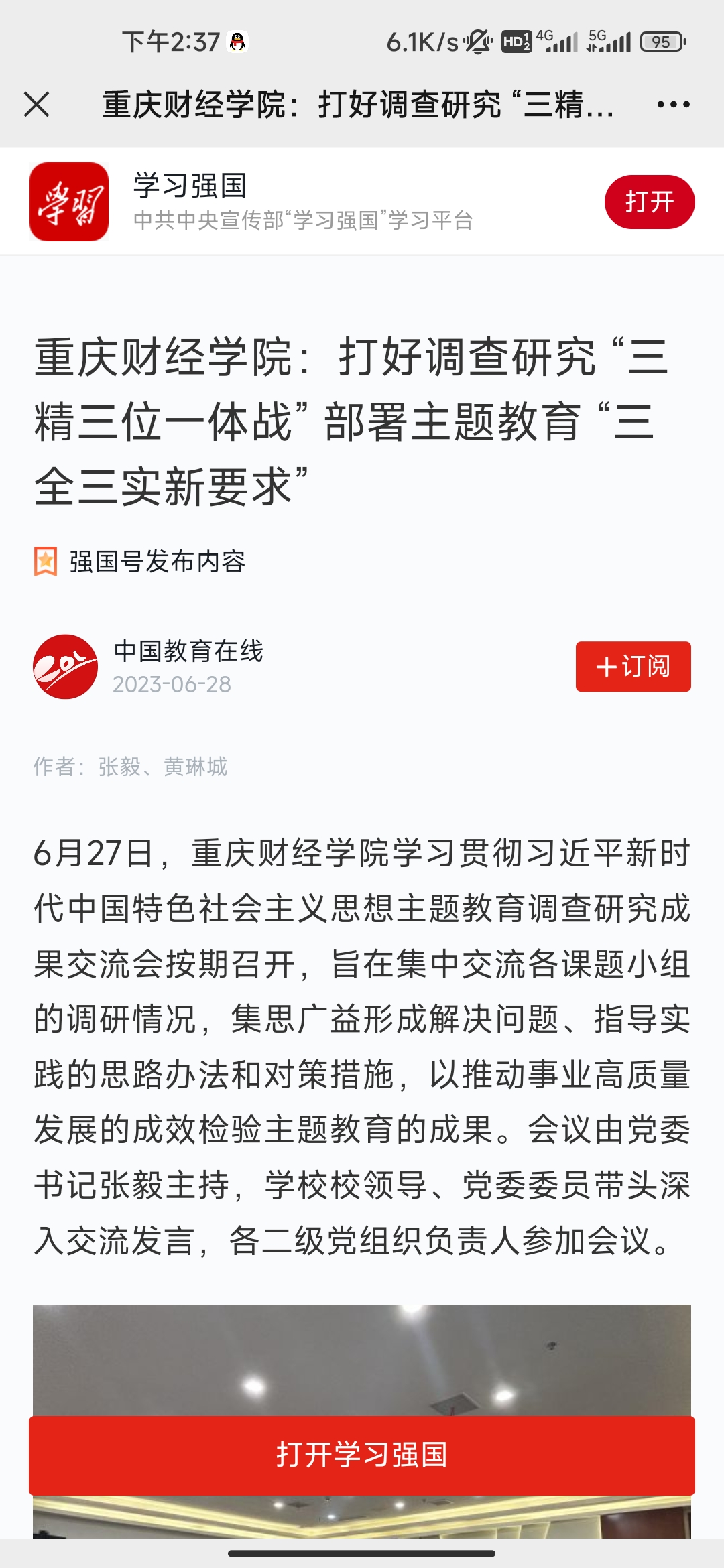The height and width of the screenshot is (1568, 724).
Task: Close the article webview
Action: (x=36, y=105)
